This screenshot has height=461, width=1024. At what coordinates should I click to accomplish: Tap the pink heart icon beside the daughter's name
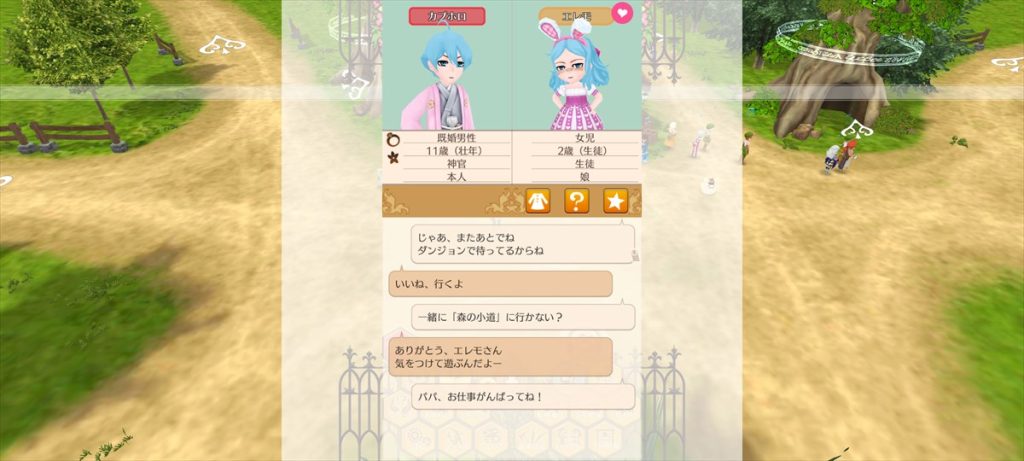[x=622, y=15]
